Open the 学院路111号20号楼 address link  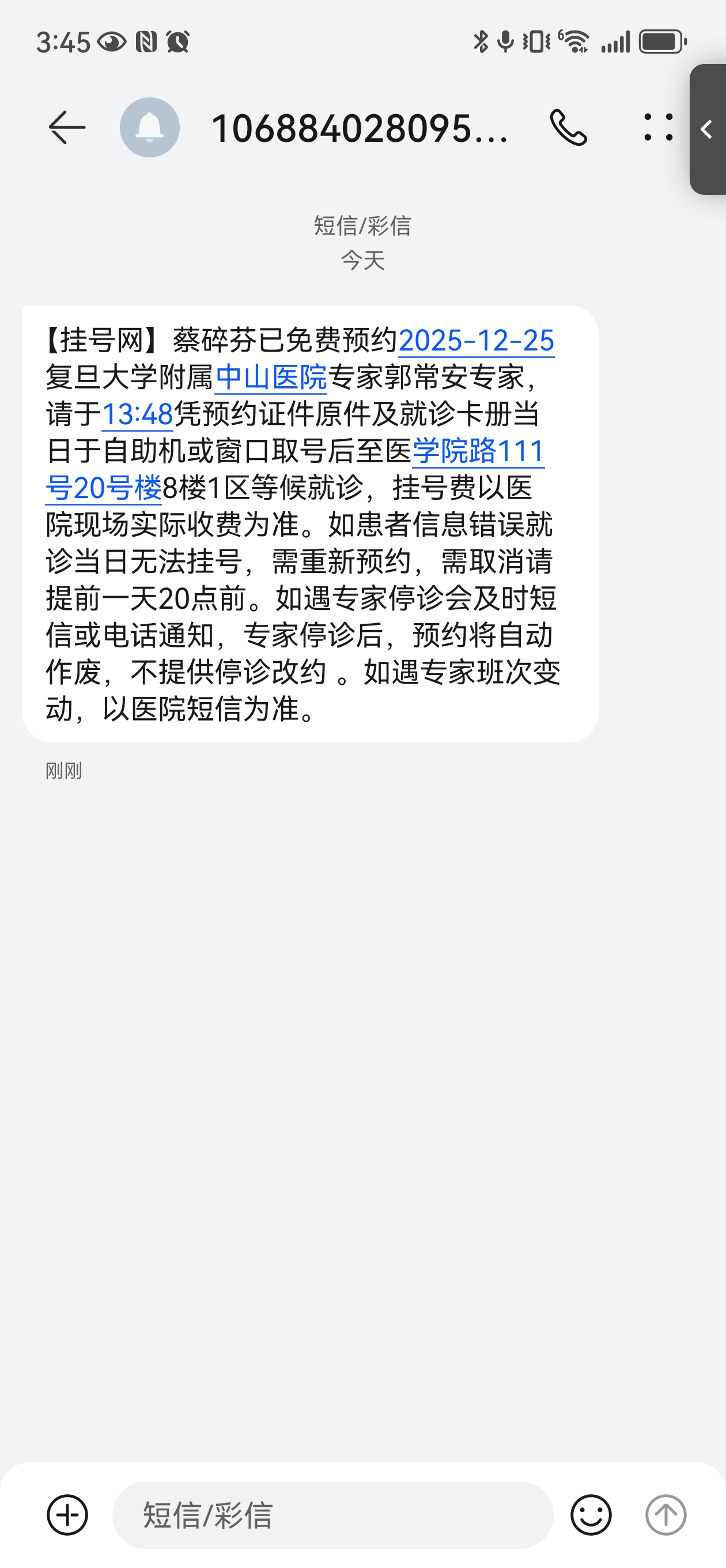pos(478,451)
